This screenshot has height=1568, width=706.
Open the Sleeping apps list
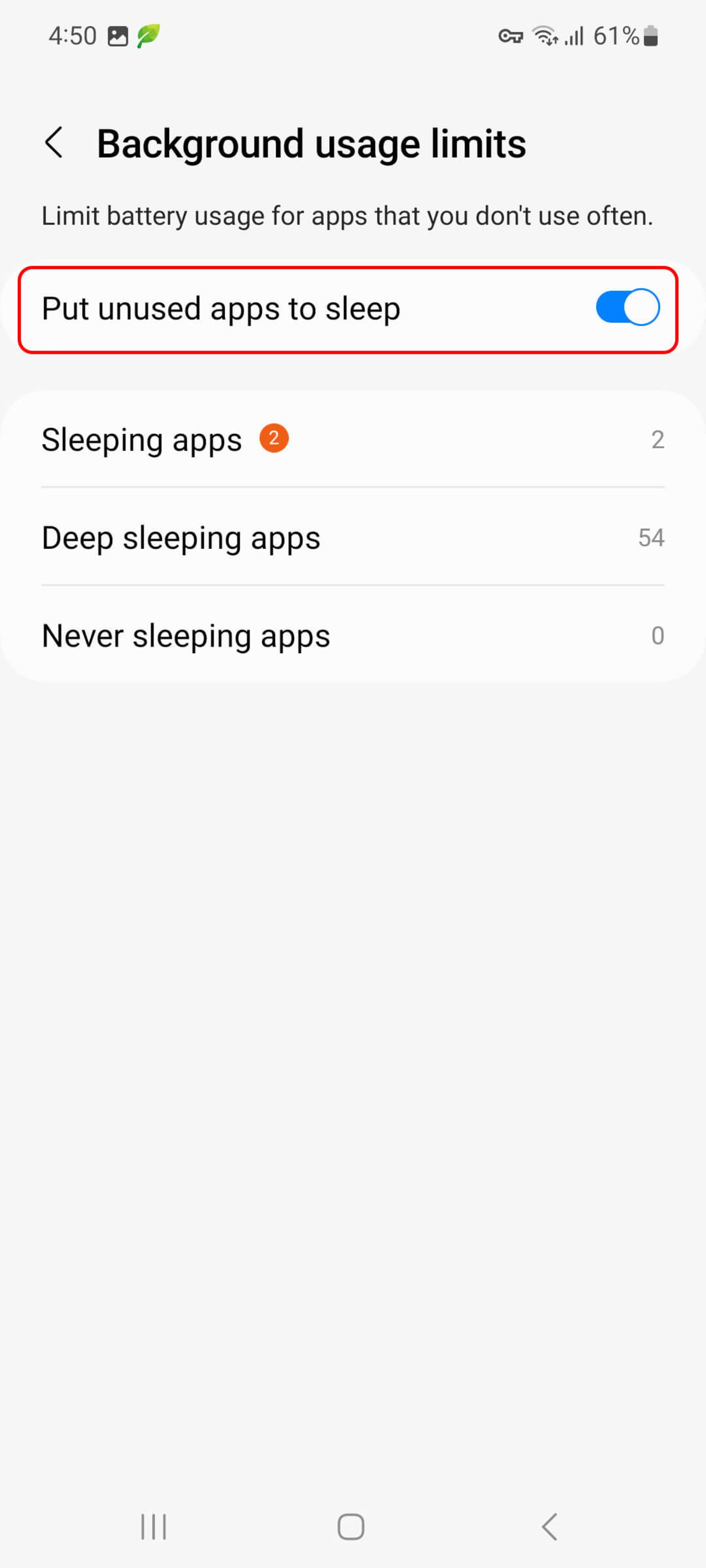click(352, 439)
